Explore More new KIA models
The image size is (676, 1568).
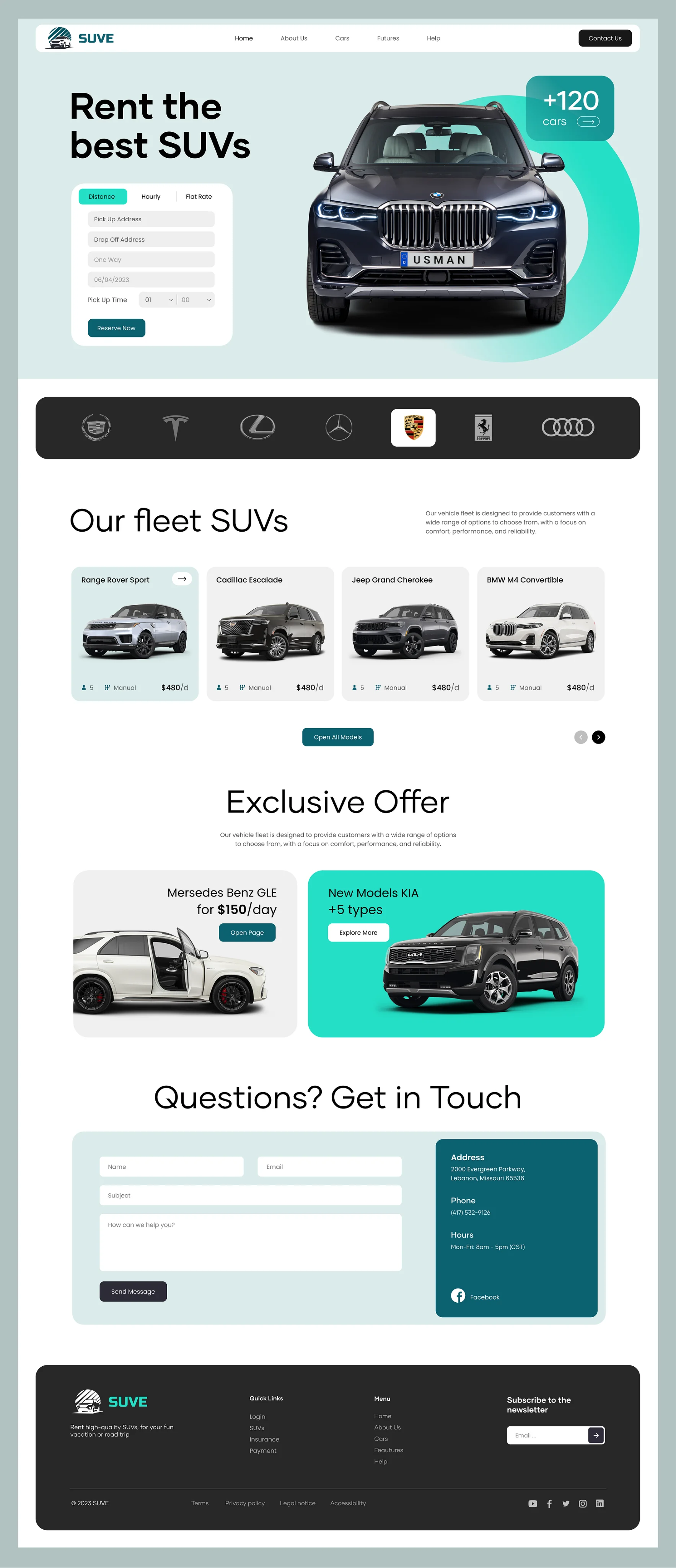[358, 933]
